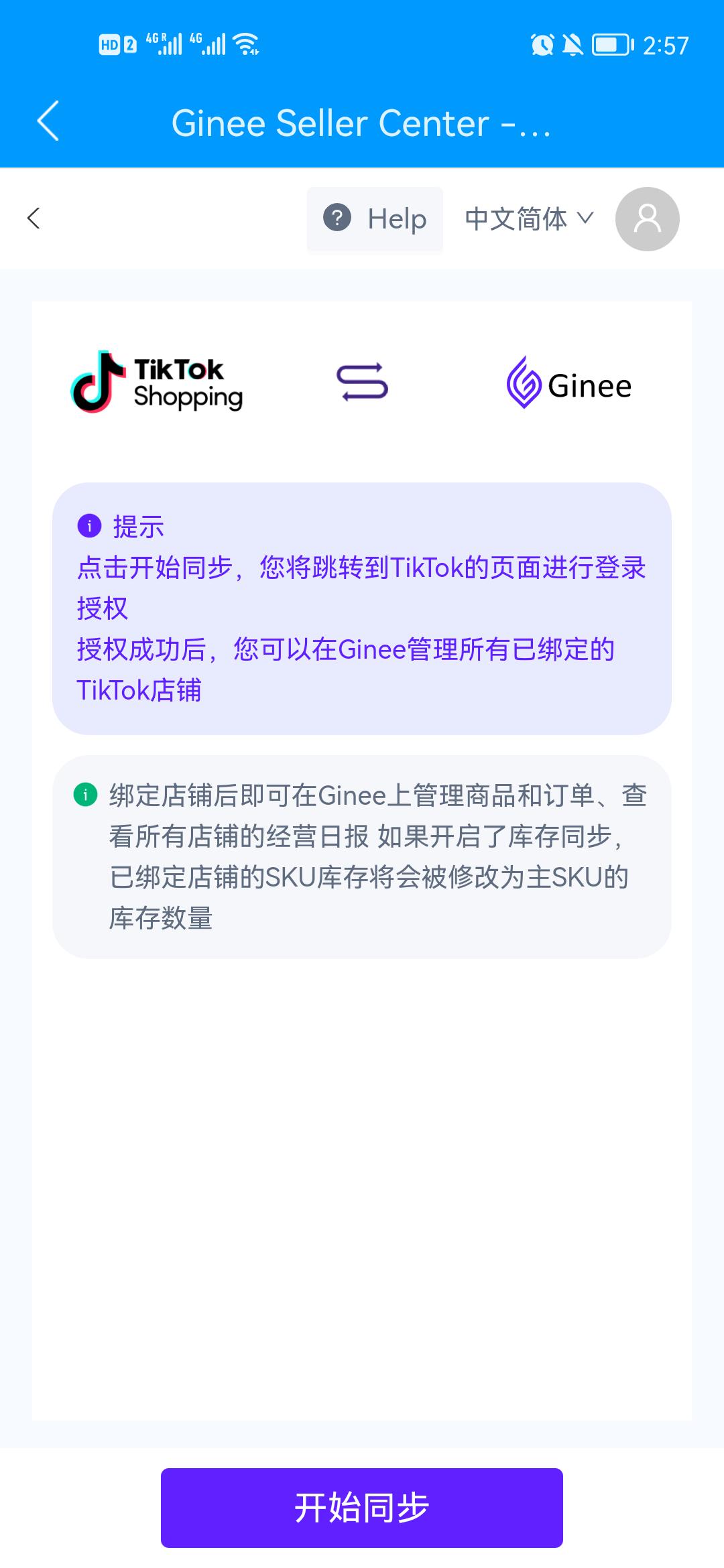Go back using the blue header arrow
Viewport: 724px width, 1568px height.
click(x=48, y=121)
